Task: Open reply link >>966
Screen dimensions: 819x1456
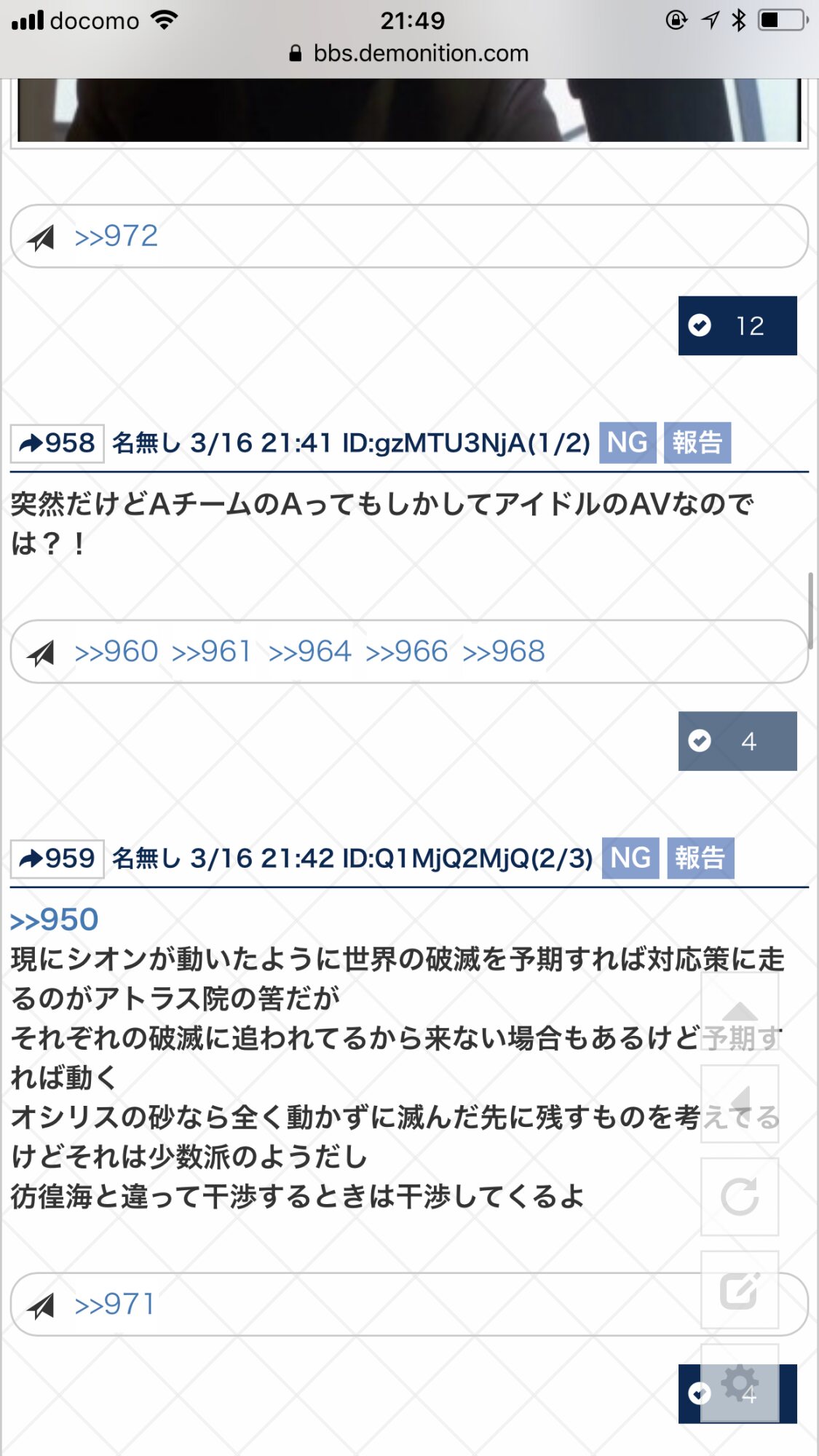Action: point(406,652)
